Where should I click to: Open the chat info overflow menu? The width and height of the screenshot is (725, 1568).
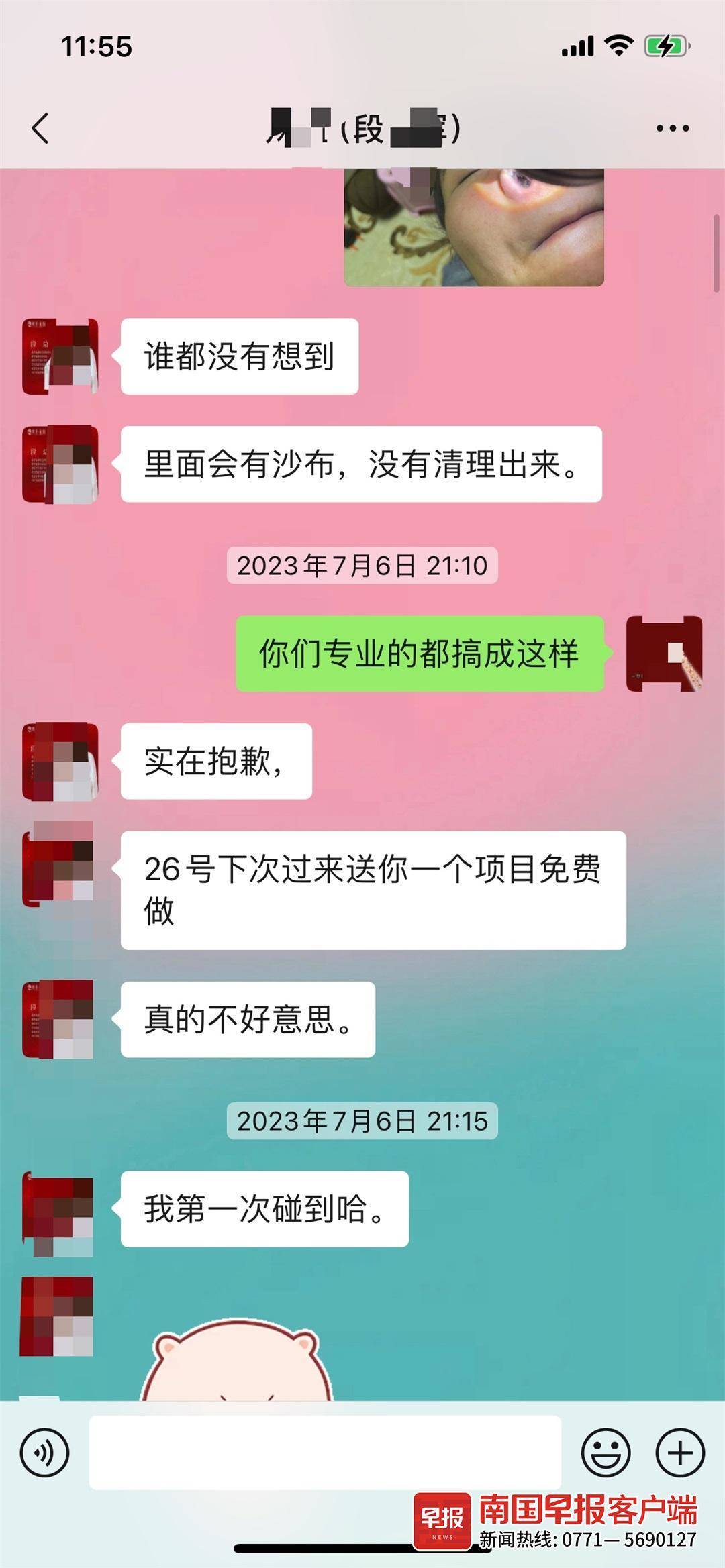pos(672,128)
